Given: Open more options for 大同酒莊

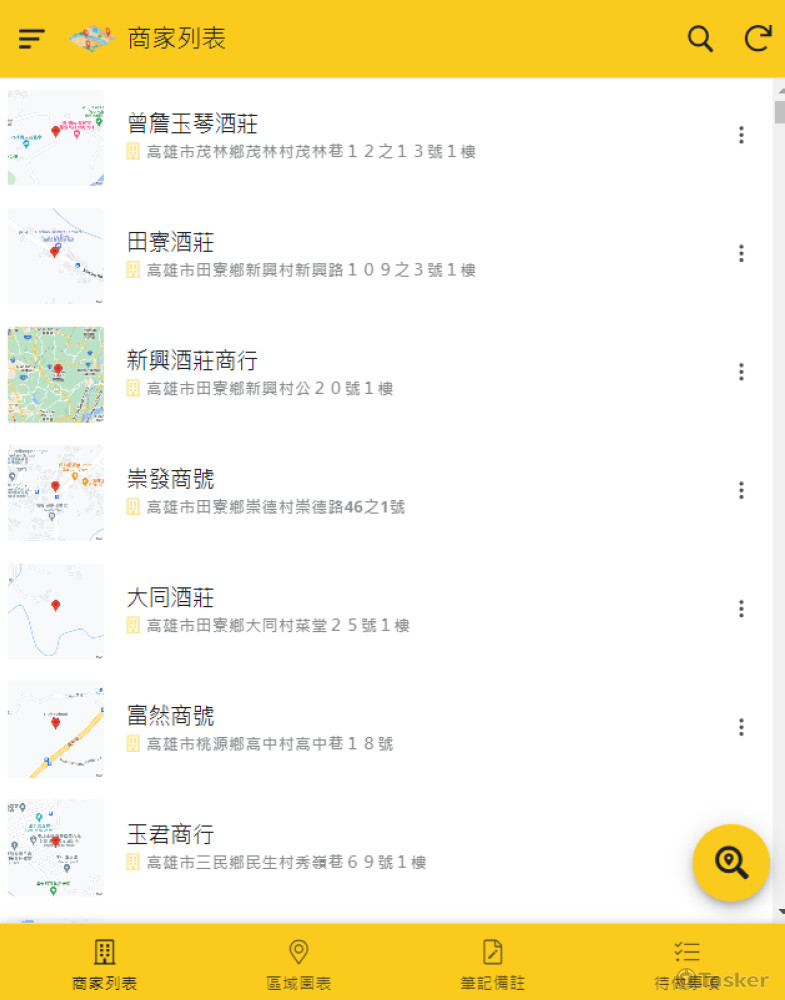Looking at the screenshot, I should click(741, 609).
